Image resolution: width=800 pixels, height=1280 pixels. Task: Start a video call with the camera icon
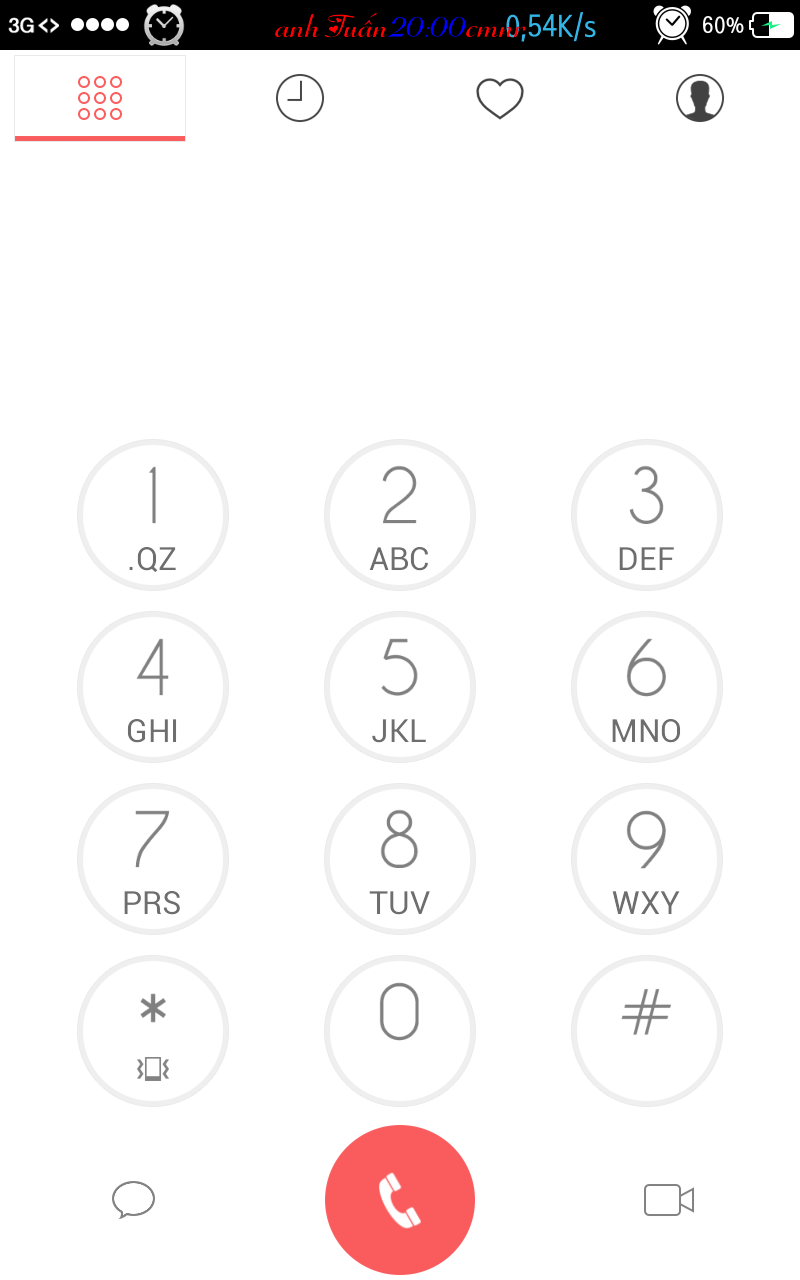click(669, 1200)
